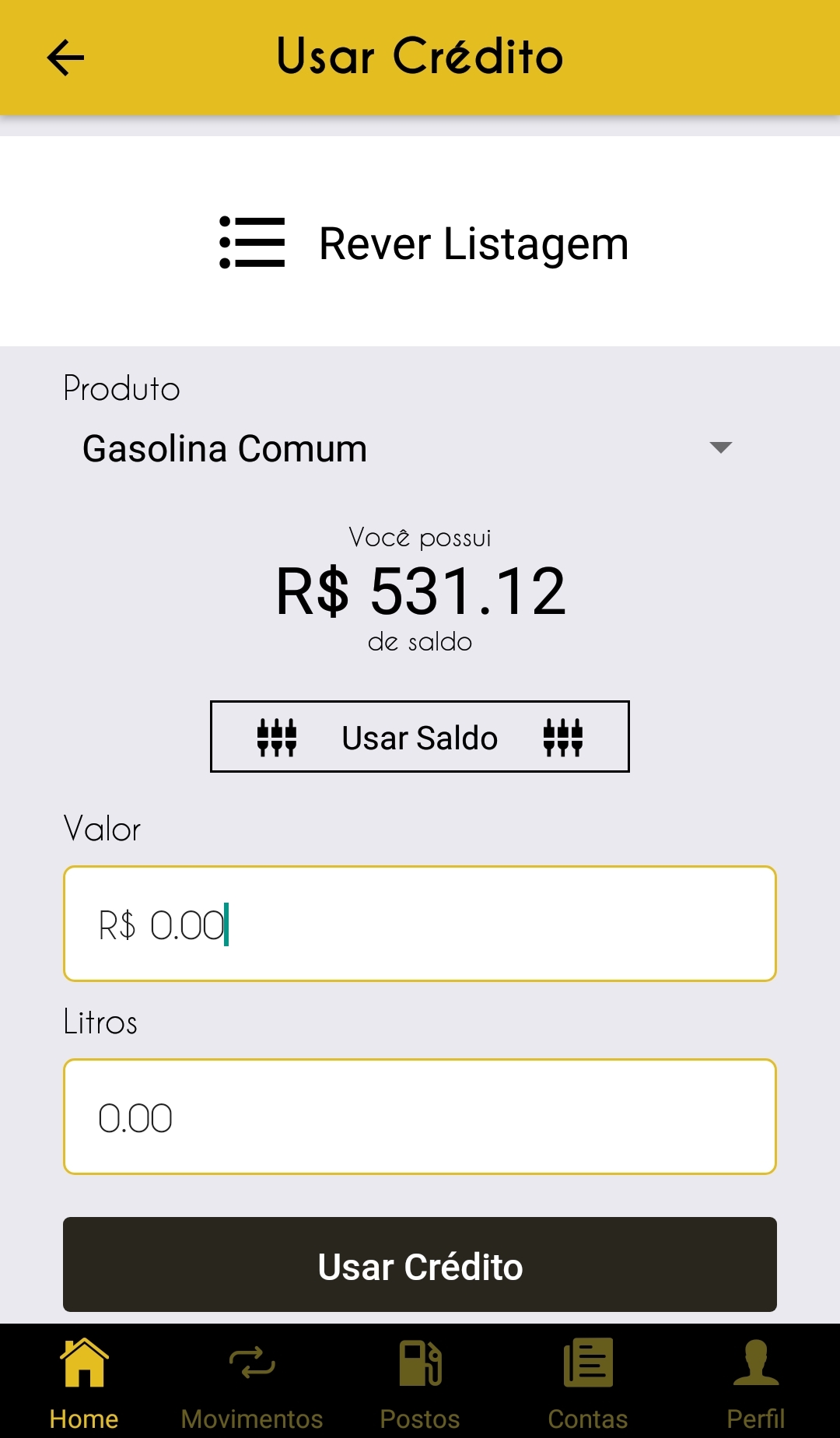The image size is (840, 1438).
Task: Open the Movimentos tab
Action: pos(252,1383)
